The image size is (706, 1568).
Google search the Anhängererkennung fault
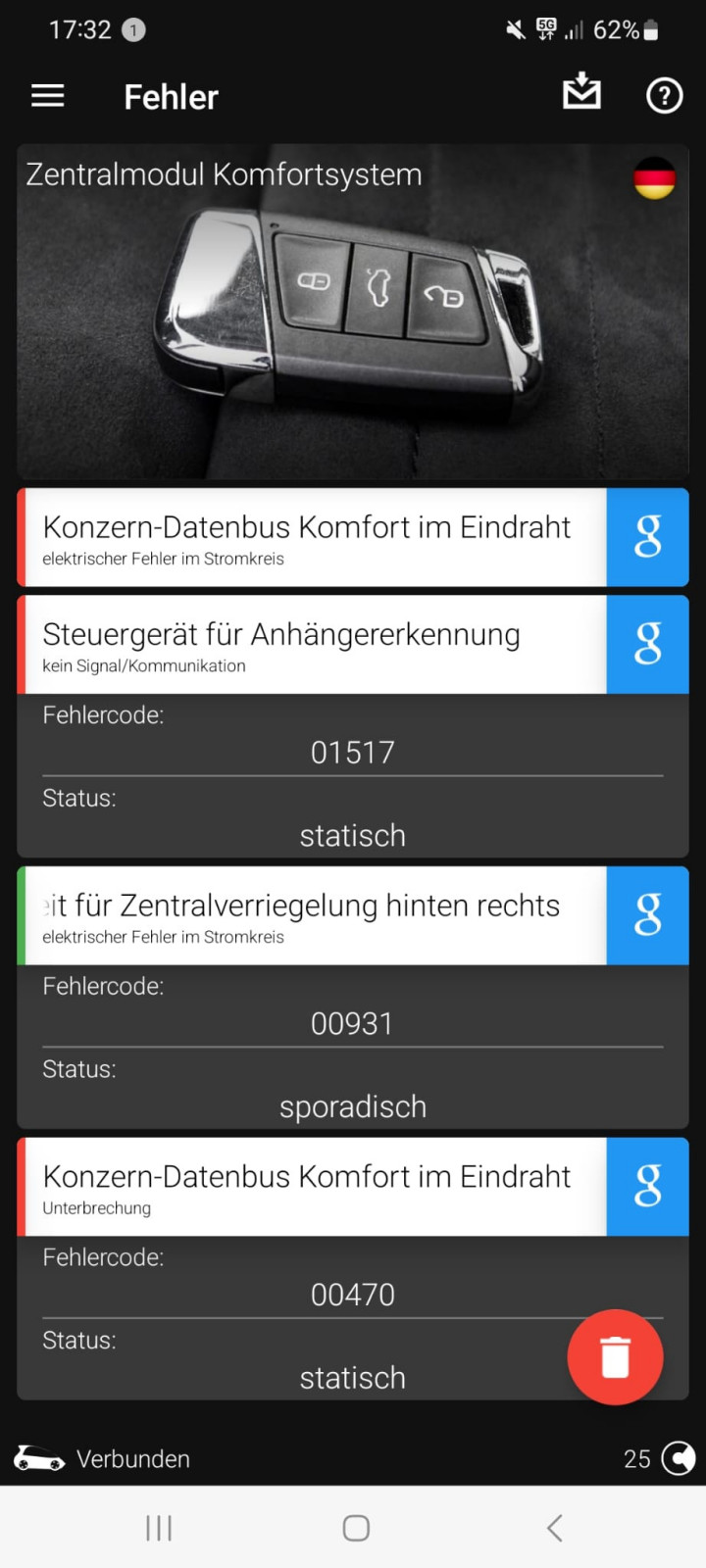(x=647, y=645)
